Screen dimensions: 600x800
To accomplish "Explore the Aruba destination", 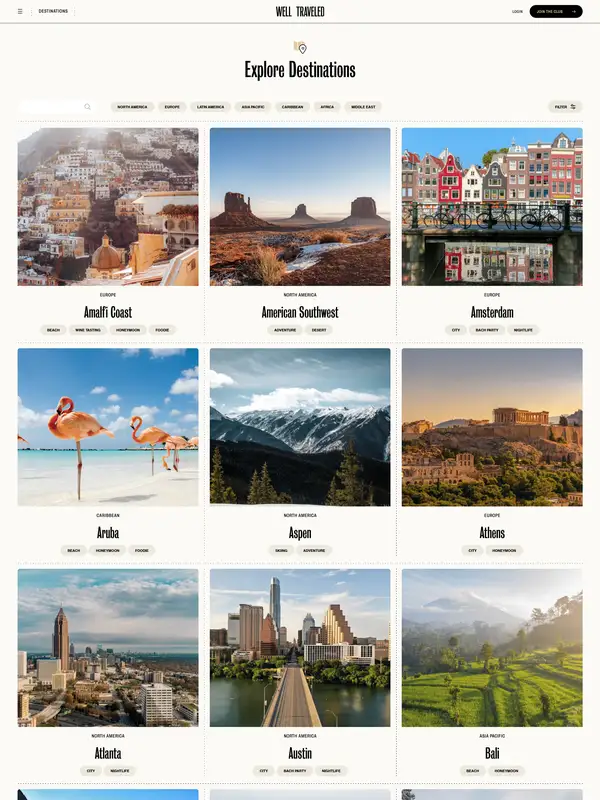I will click(108, 427).
